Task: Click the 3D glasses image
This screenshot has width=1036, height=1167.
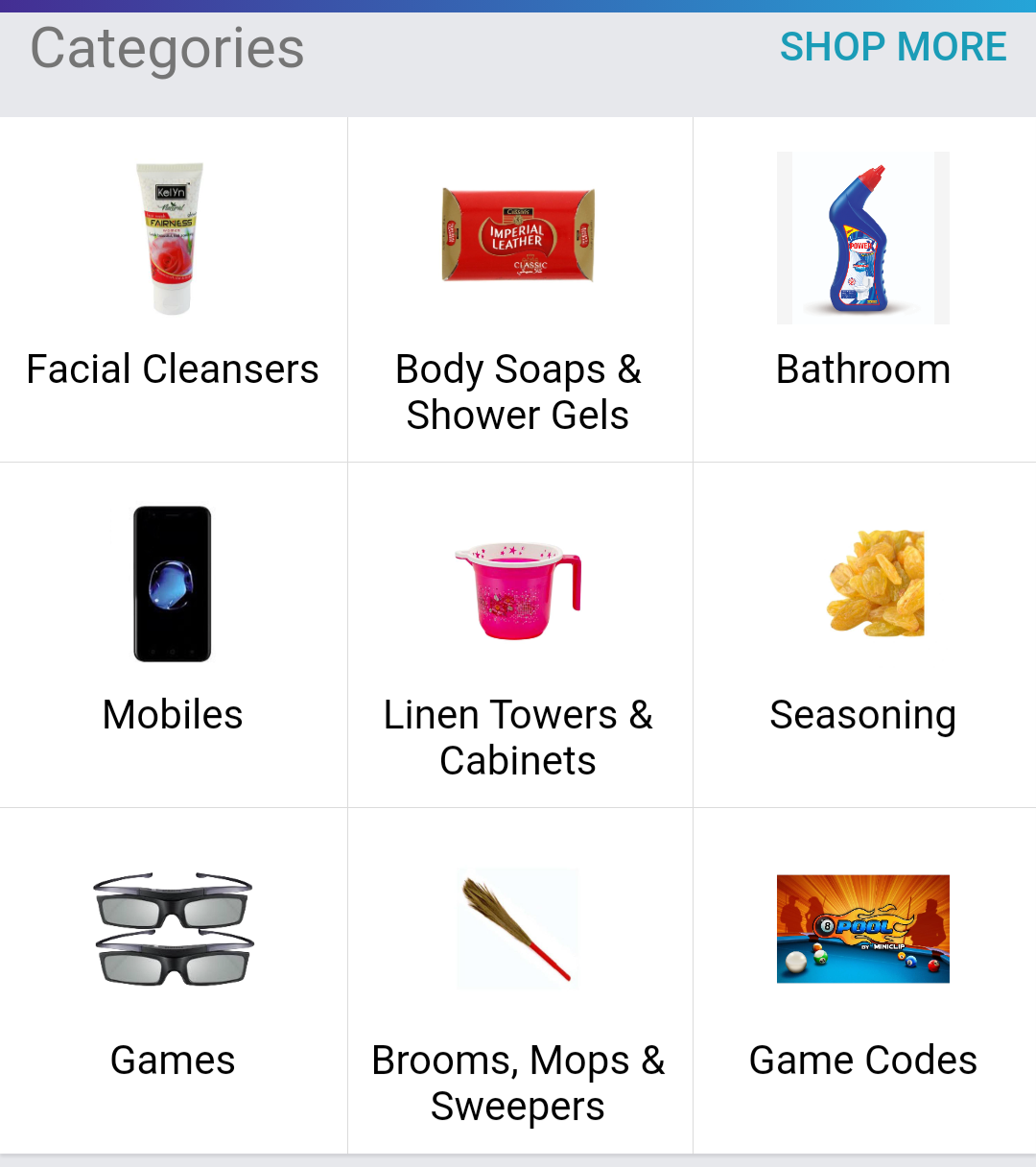Action: tap(173, 928)
